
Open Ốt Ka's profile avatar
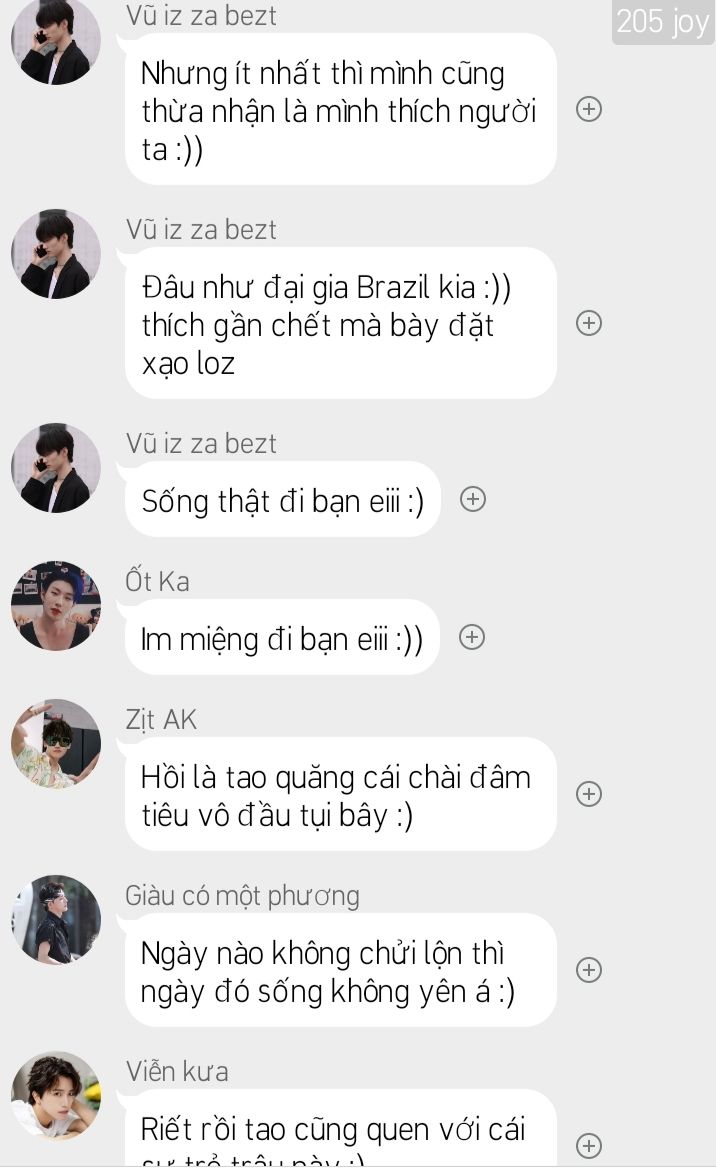(56, 606)
